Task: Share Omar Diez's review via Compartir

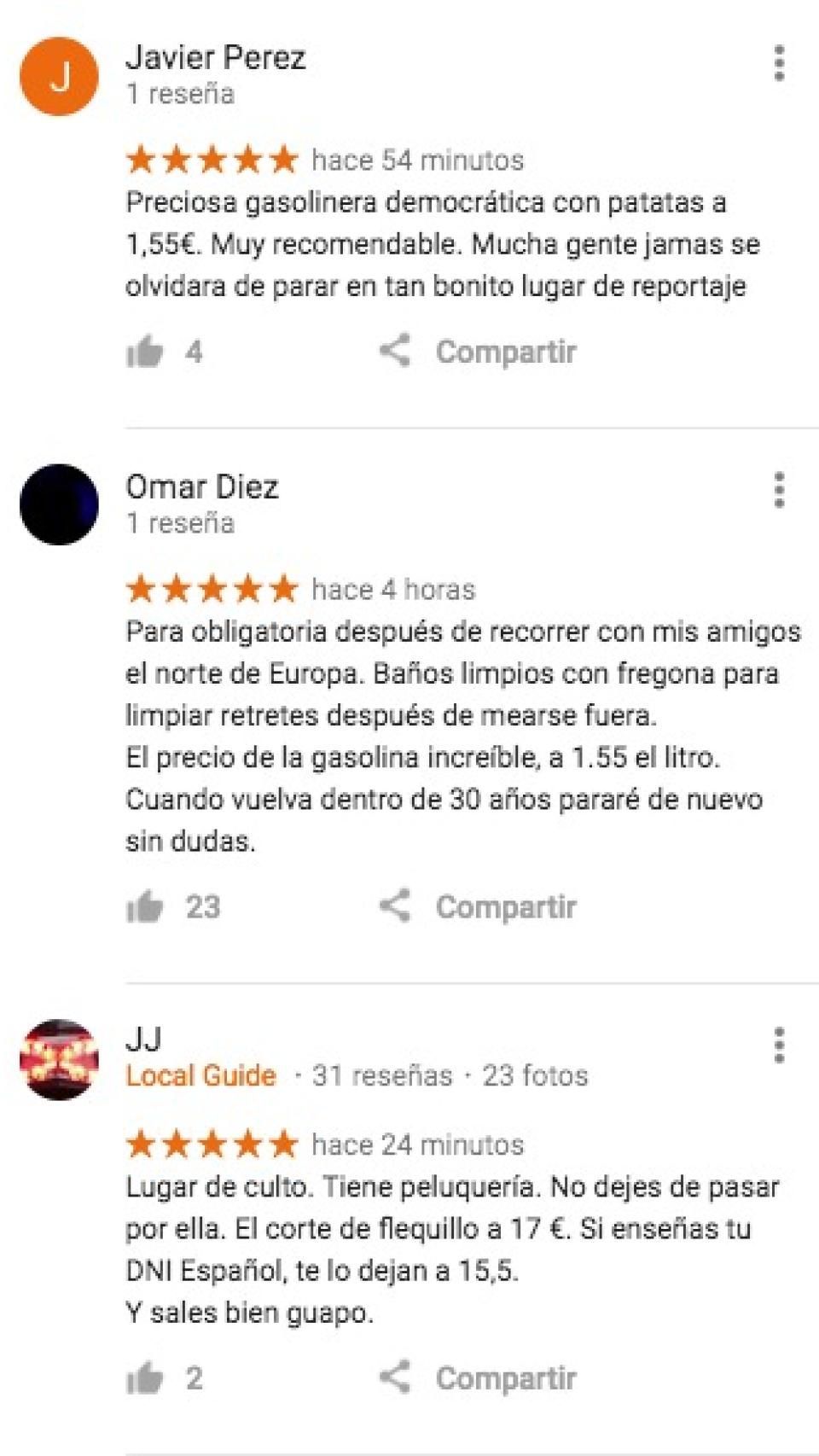Action: (x=478, y=906)
